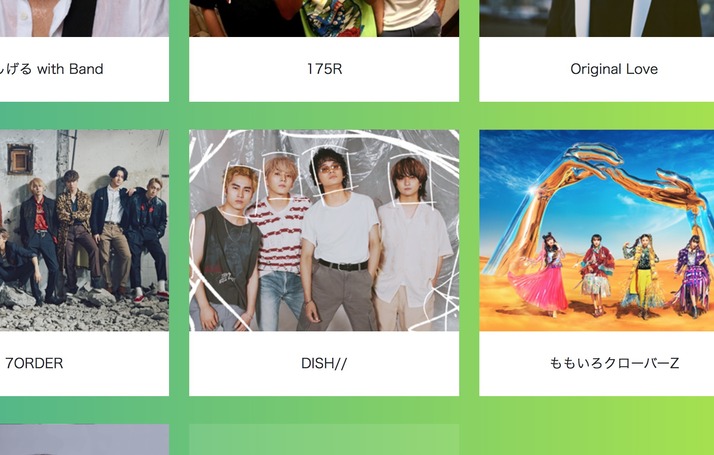Select the 175R artist card
The width and height of the screenshot is (714, 455).
[324, 69]
